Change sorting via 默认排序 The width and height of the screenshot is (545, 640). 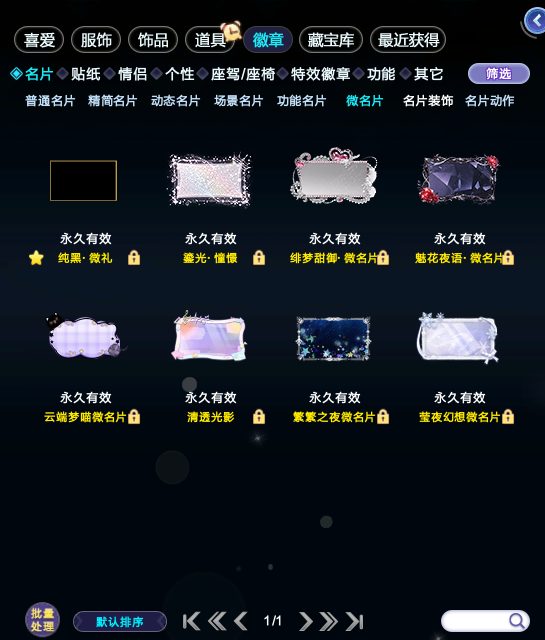[120, 622]
